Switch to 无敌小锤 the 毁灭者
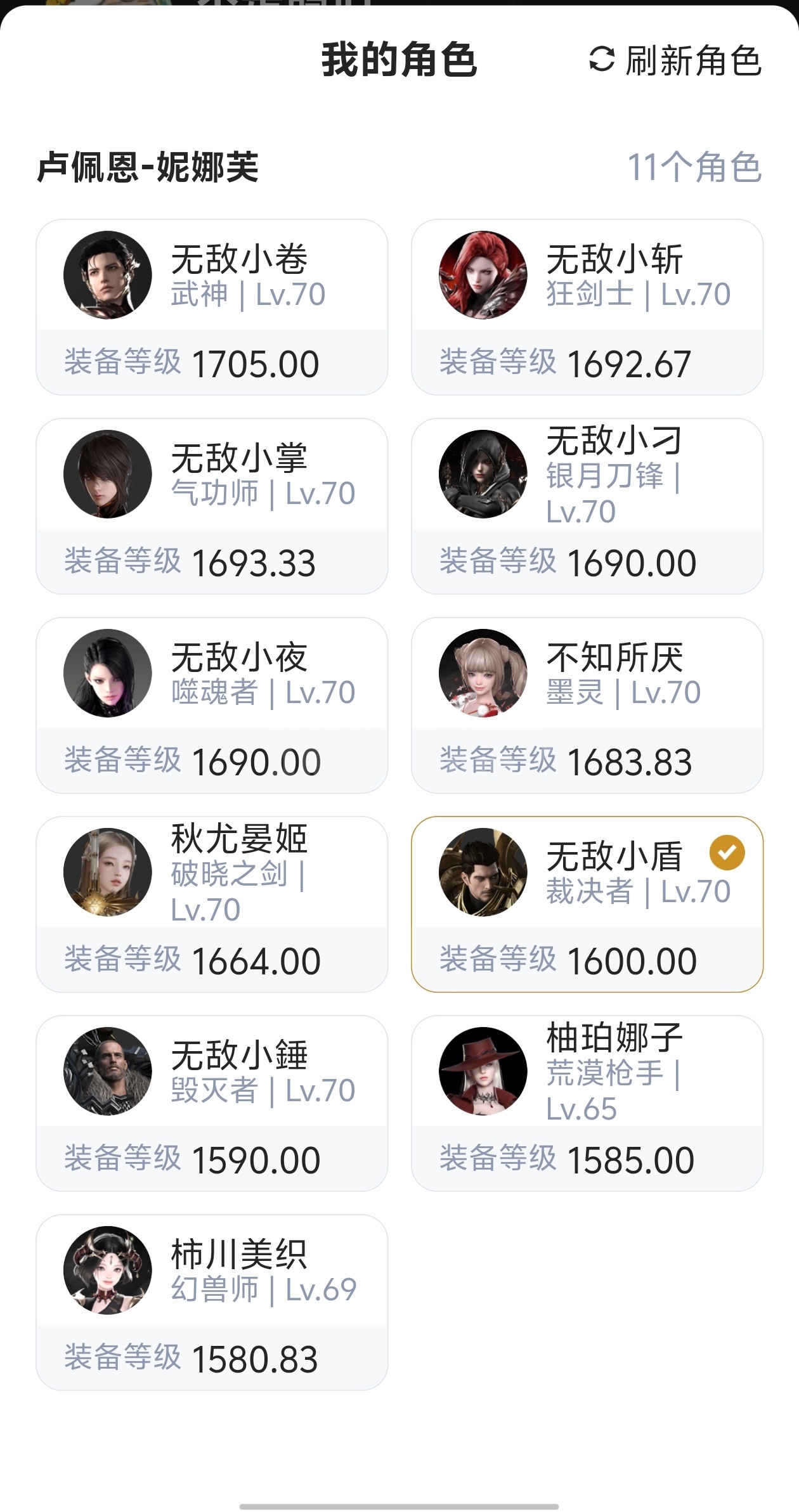This screenshot has width=799, height=1512. click(x=212, y=1103)
